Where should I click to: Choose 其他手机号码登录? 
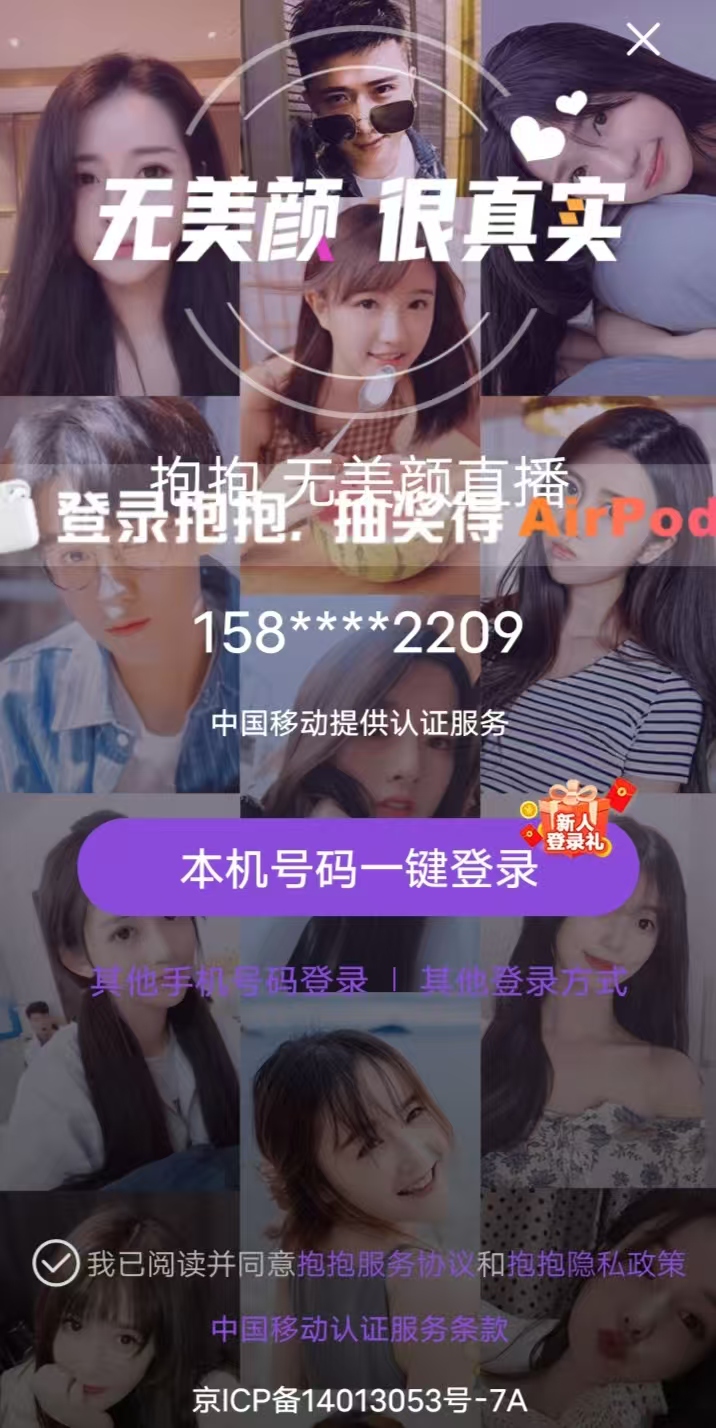pos(229,981)
